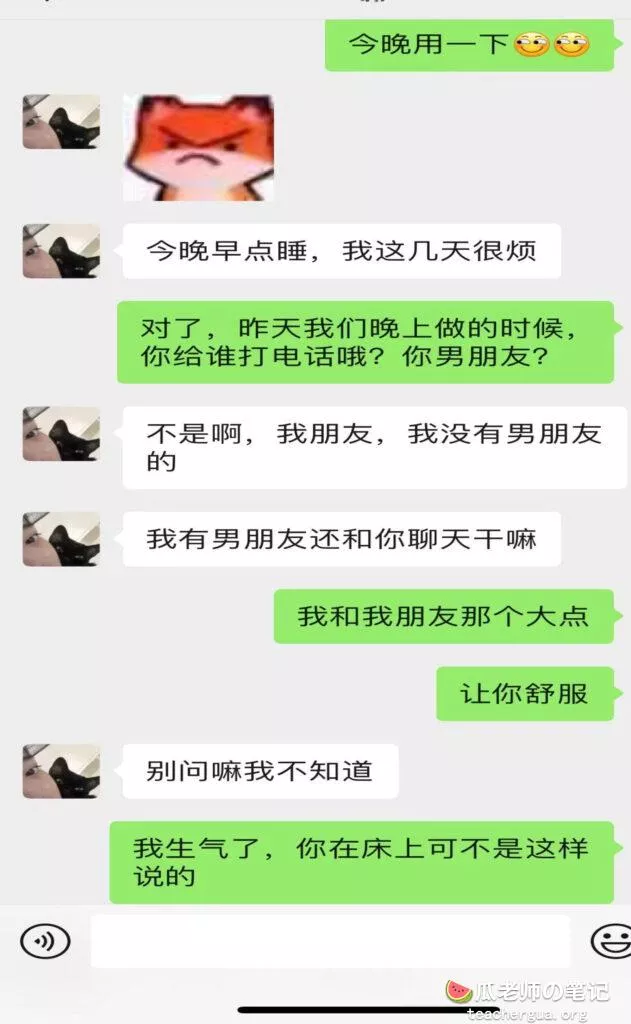Open contact avatar beside 今晚早点睡 message
Viewport: 631px width, 1024px height.
(x=61, y=251)
